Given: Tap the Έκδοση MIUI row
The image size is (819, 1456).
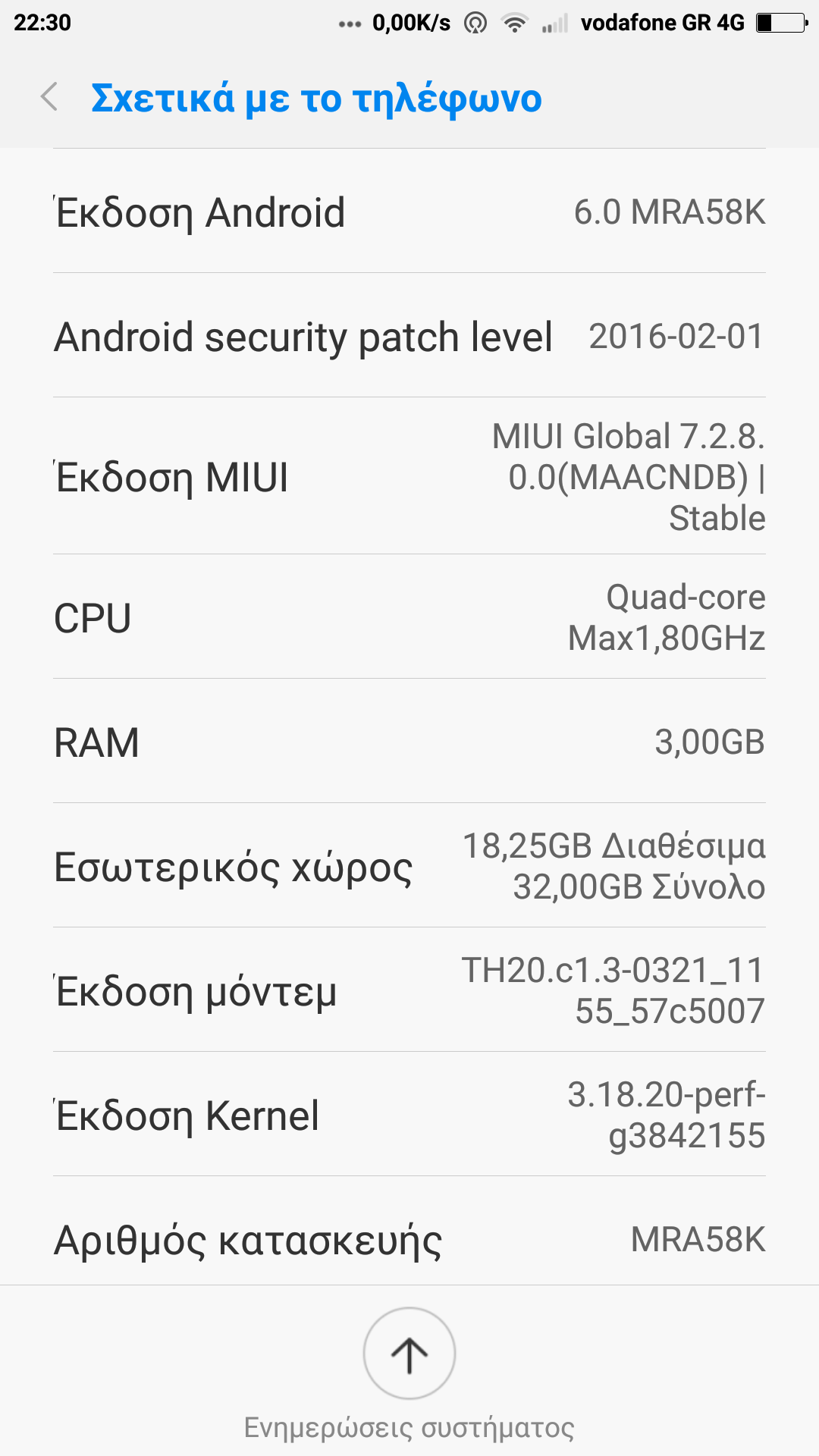Looking at the screenshot, I should point(409,476).
